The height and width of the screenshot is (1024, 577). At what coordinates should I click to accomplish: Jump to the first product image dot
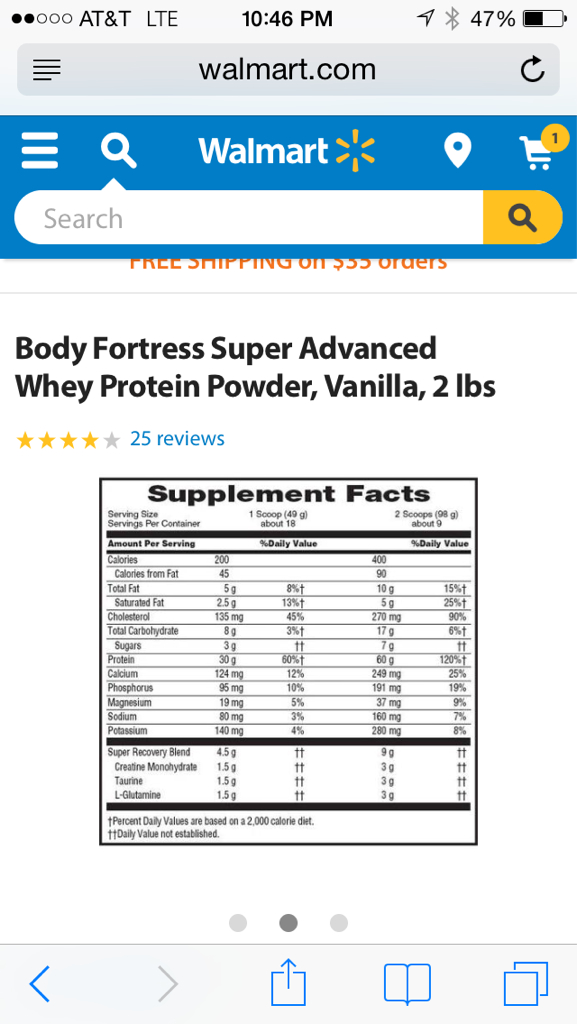[238, 923]
